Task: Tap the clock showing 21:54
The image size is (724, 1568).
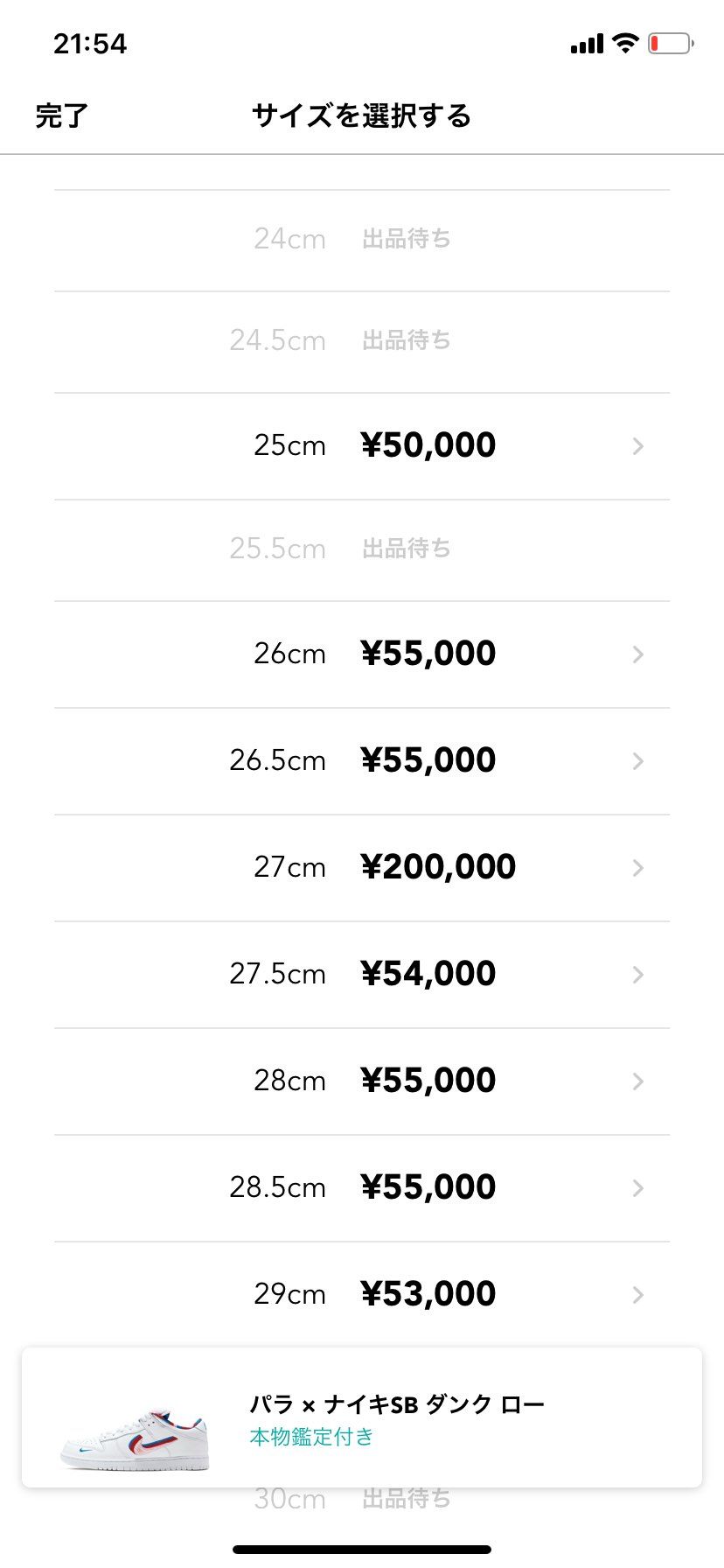Action: [x=88, y=41]
